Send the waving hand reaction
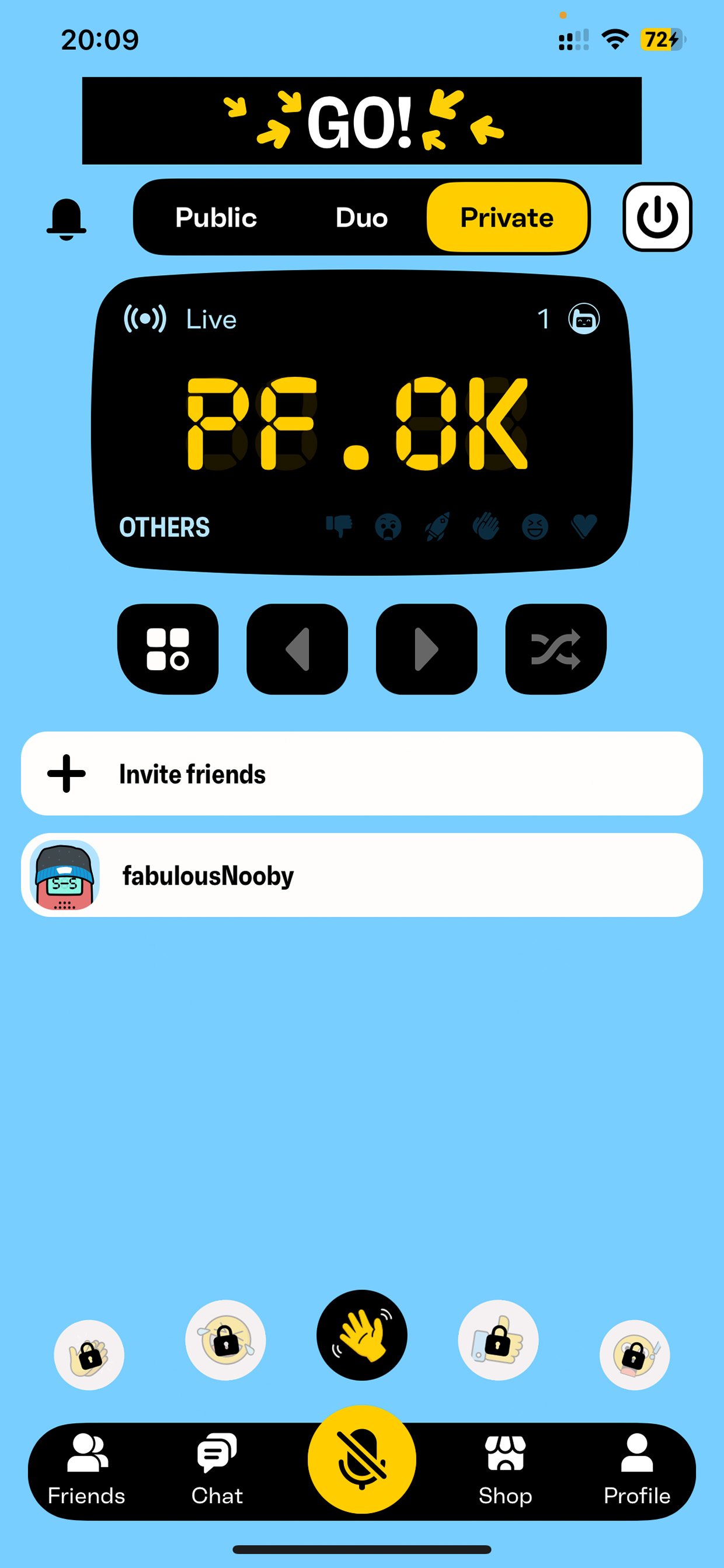Screen dimensions: 724x1568 point(362,1335)
